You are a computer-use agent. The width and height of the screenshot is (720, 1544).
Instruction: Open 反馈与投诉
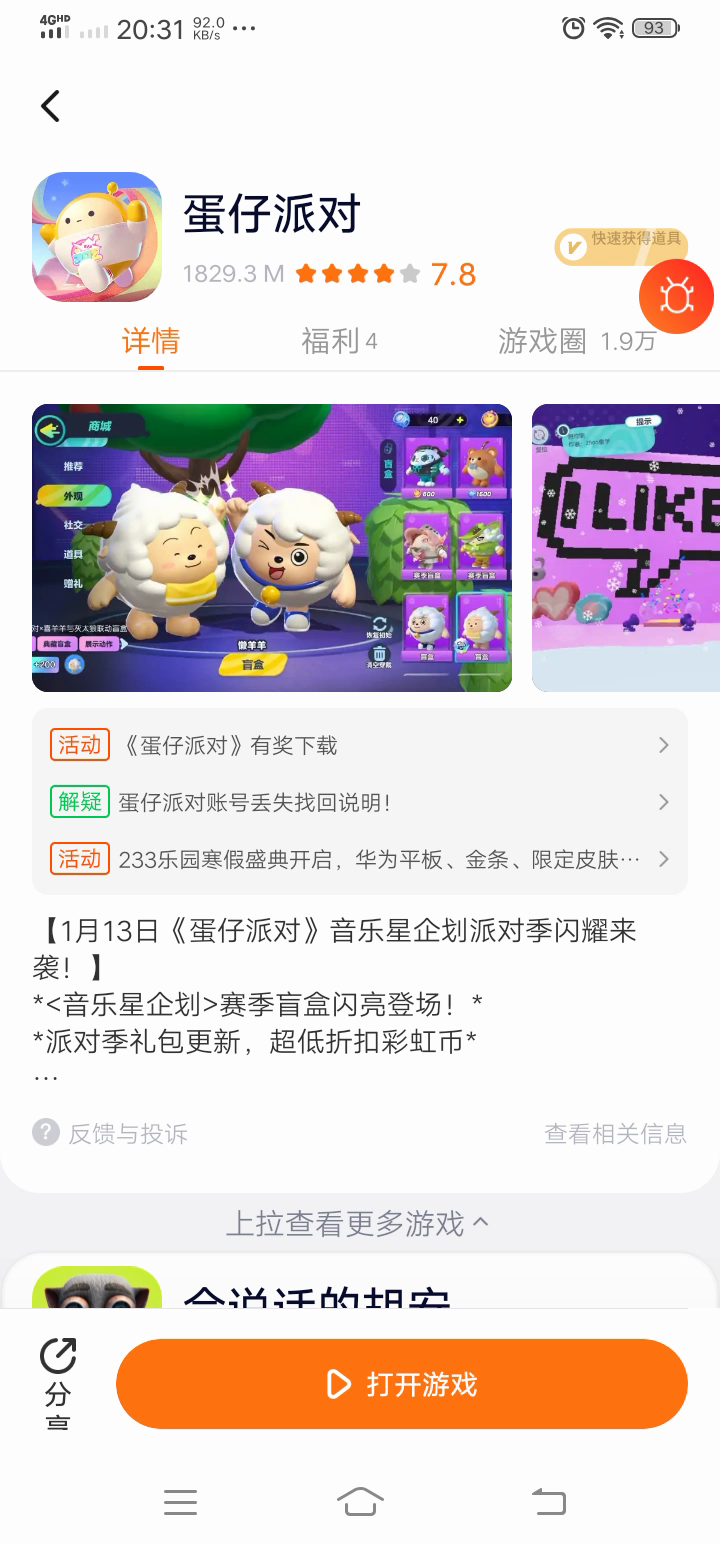point(111,1133)
